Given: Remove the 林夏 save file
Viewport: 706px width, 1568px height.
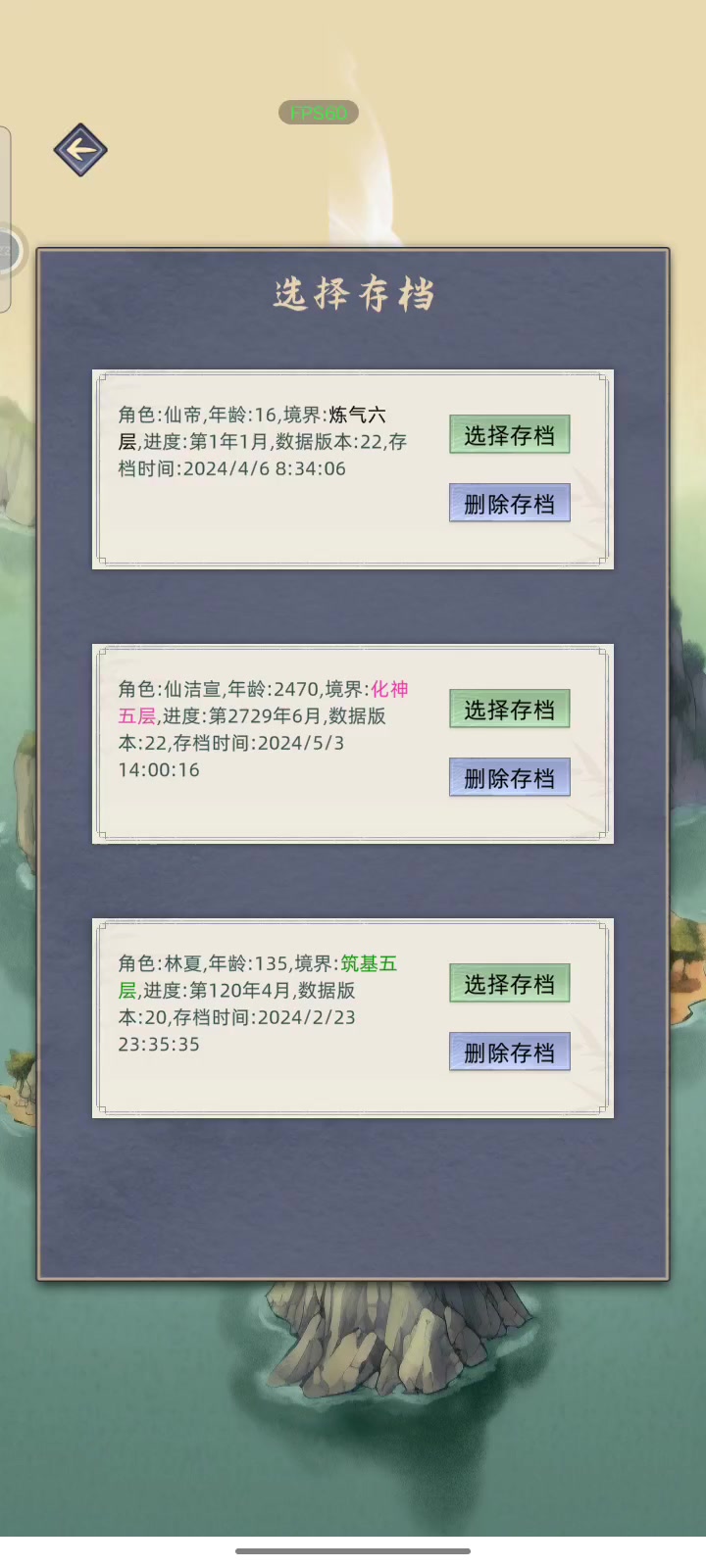Looking at the screenshot, I should point(510,1053).
